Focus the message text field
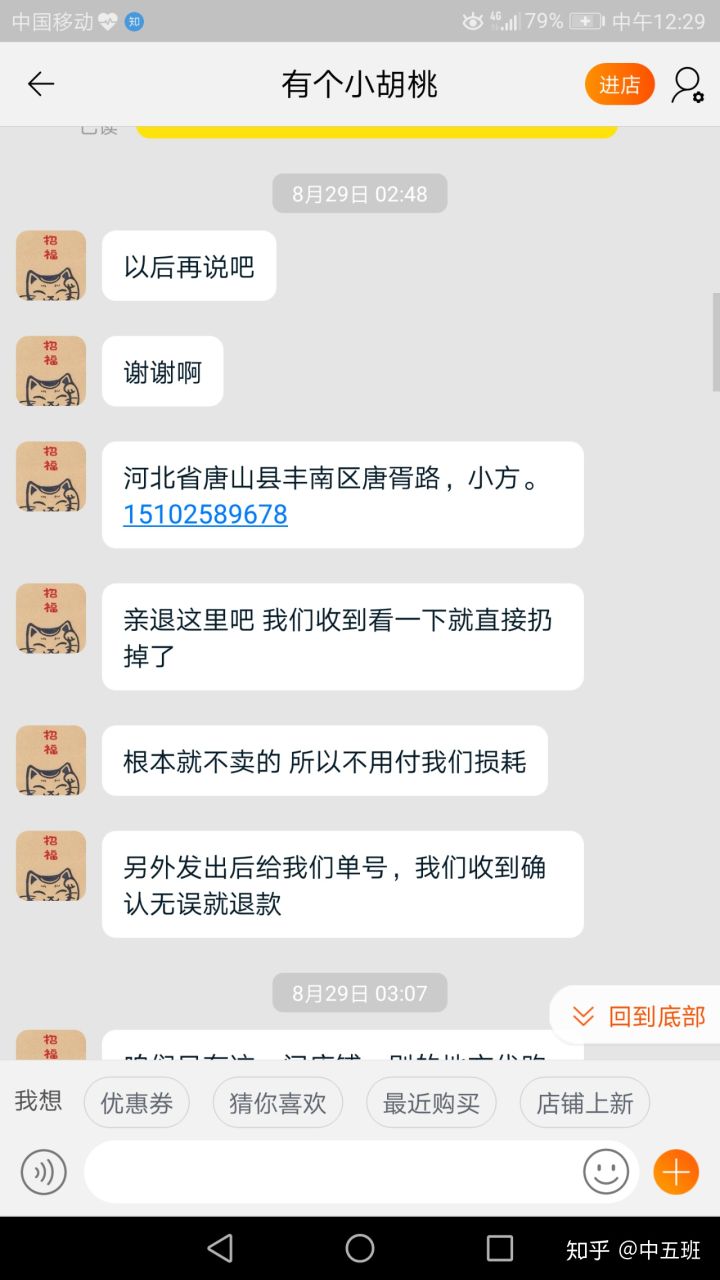The image size is (720, 1280). 330,1172
